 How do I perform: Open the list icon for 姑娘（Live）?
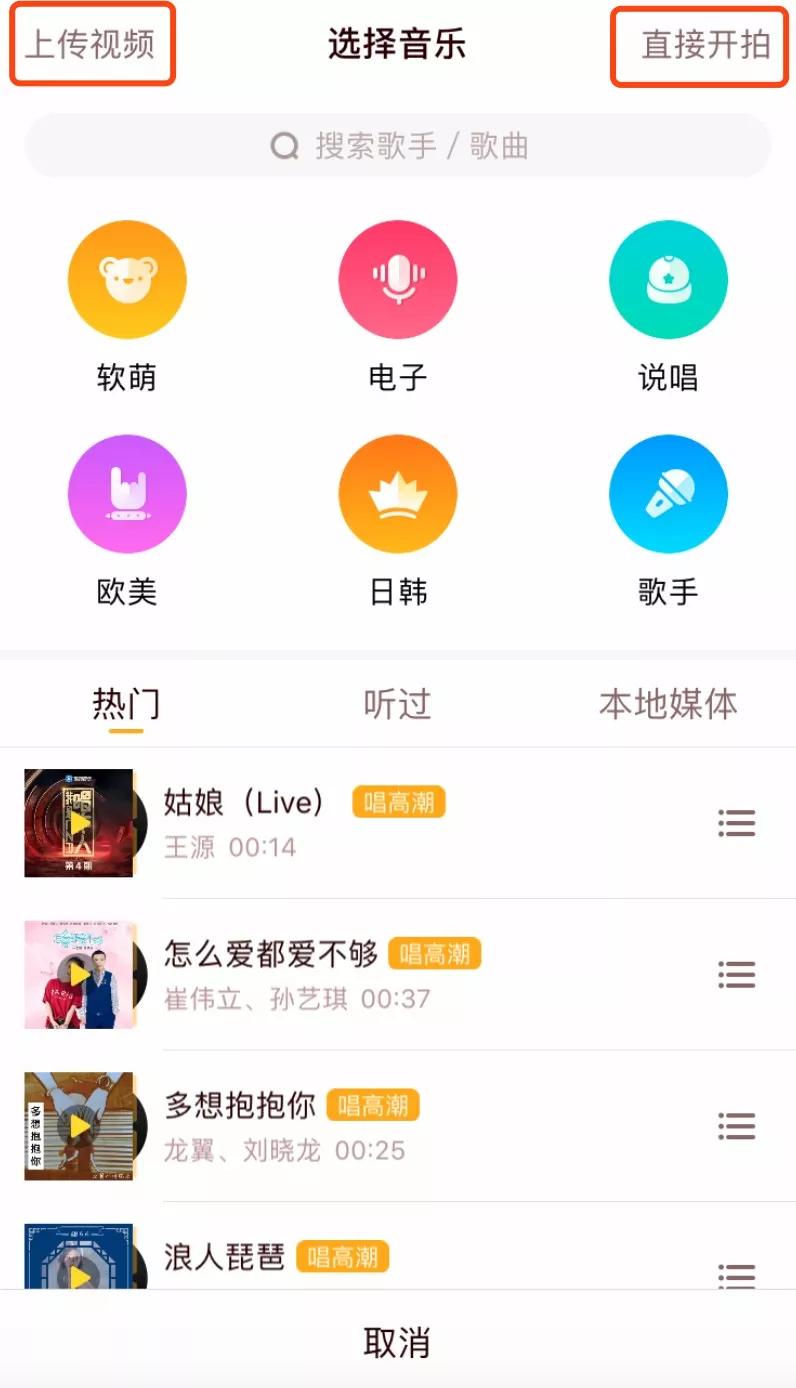point(737,823)
